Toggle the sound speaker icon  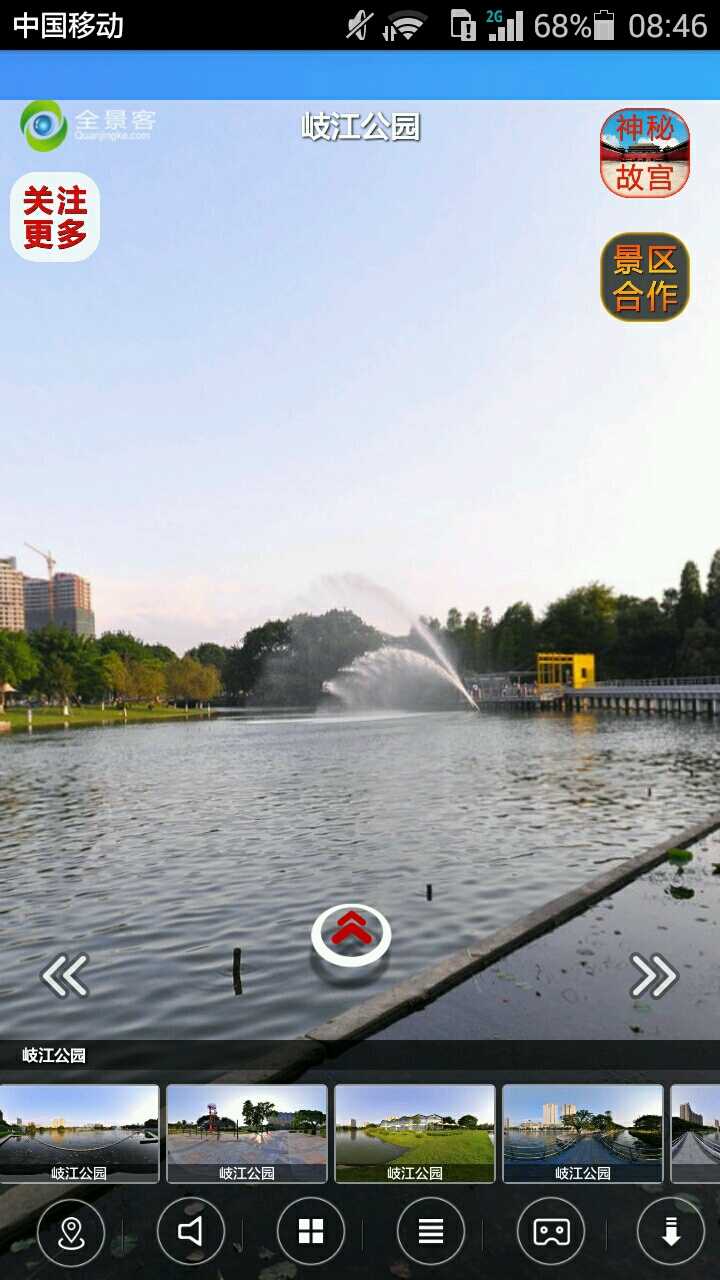tap(191, 1231)
